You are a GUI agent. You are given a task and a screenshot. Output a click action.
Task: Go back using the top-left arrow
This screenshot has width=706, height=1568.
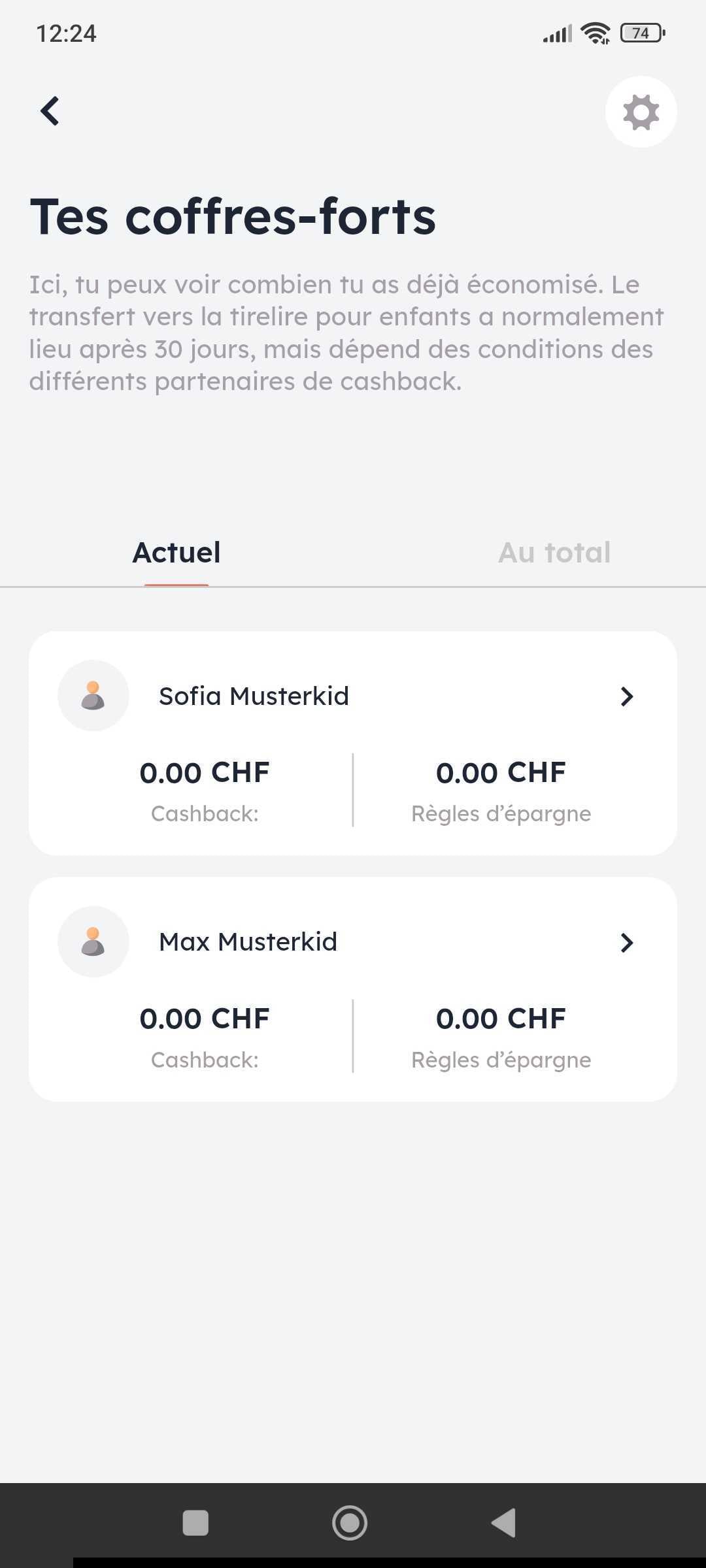(x=50, y=111)
